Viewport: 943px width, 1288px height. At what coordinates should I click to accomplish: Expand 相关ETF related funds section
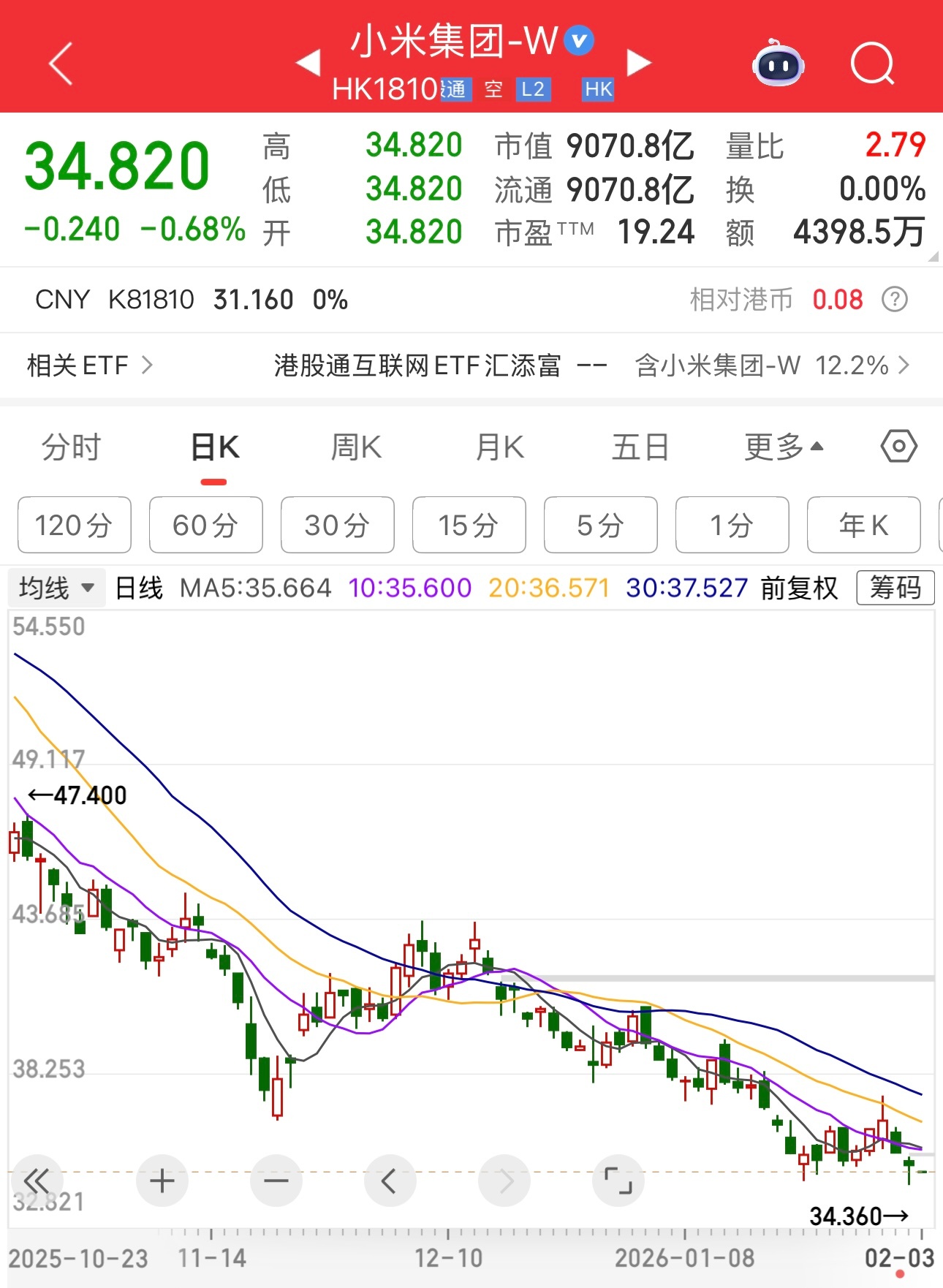pos(88,365)
